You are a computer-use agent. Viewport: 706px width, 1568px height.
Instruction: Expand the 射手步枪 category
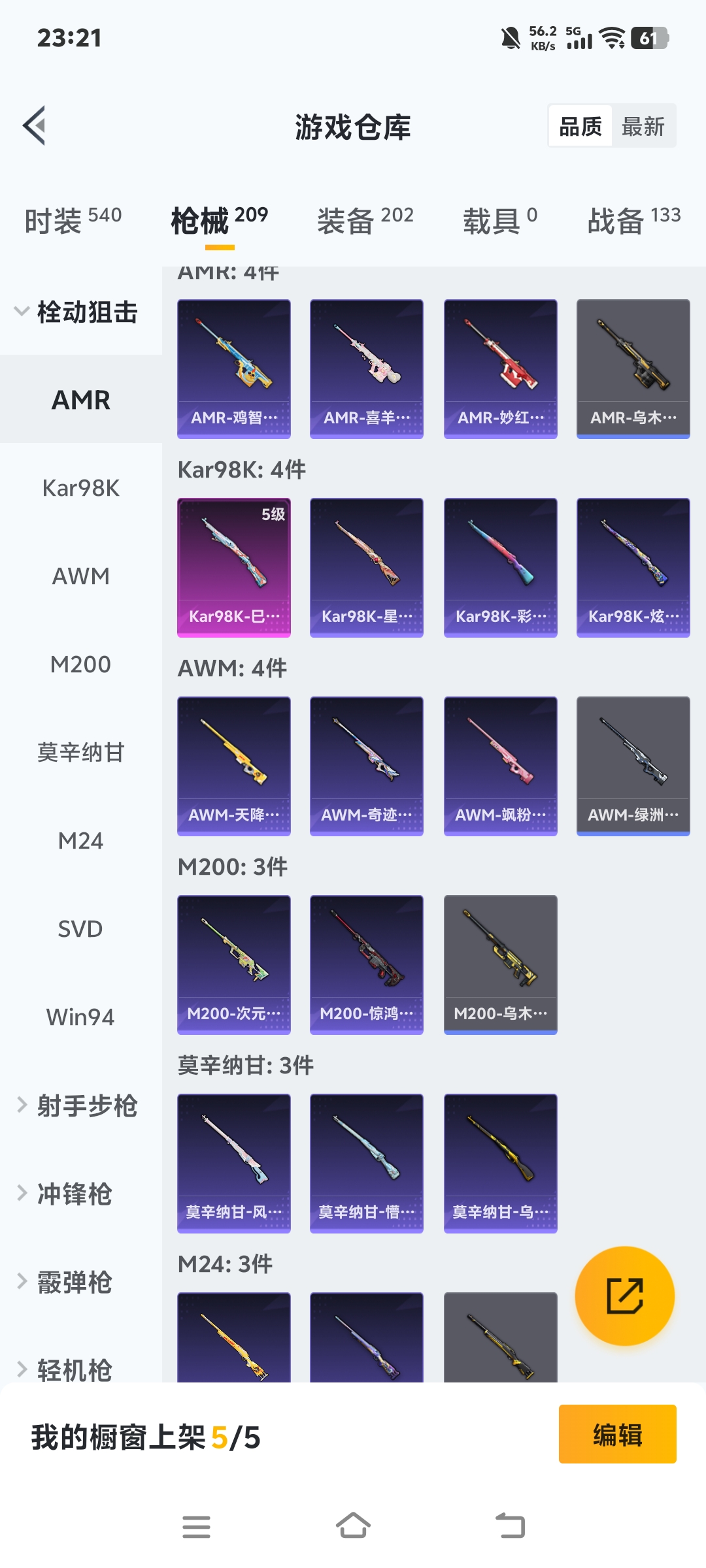click(x=78, y=1105)
